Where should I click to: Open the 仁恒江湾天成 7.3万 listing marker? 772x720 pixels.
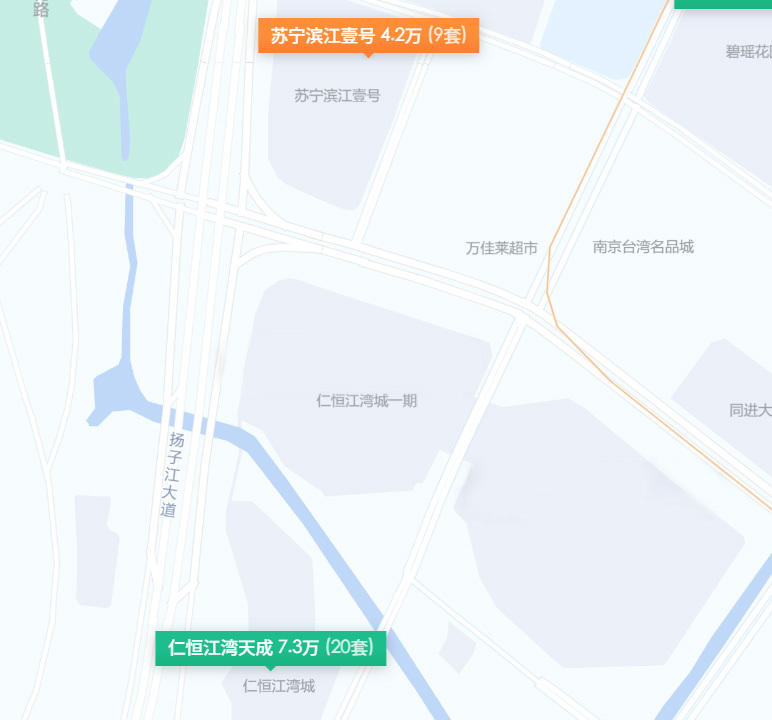click(x=270, y=648)
